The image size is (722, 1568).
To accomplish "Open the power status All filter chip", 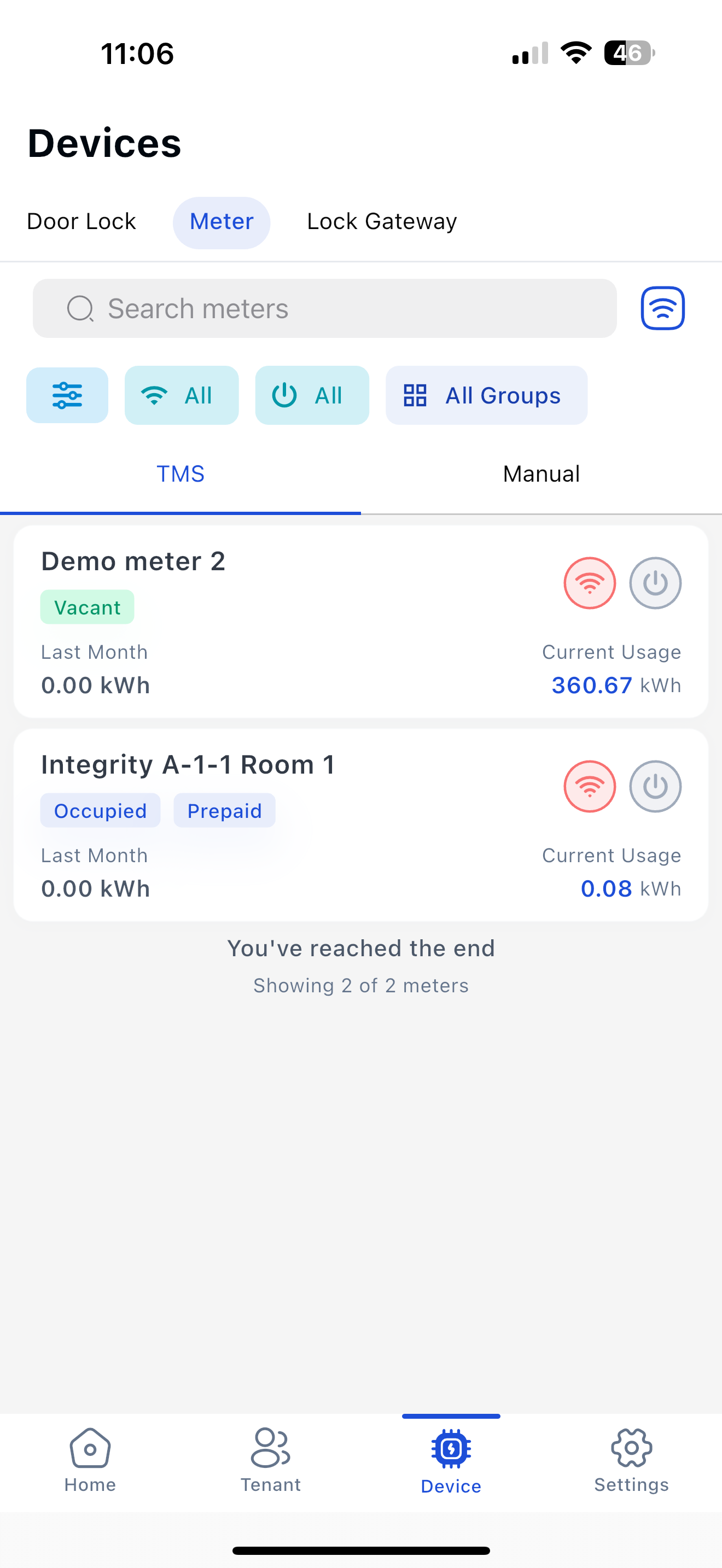I will [312, 395].
